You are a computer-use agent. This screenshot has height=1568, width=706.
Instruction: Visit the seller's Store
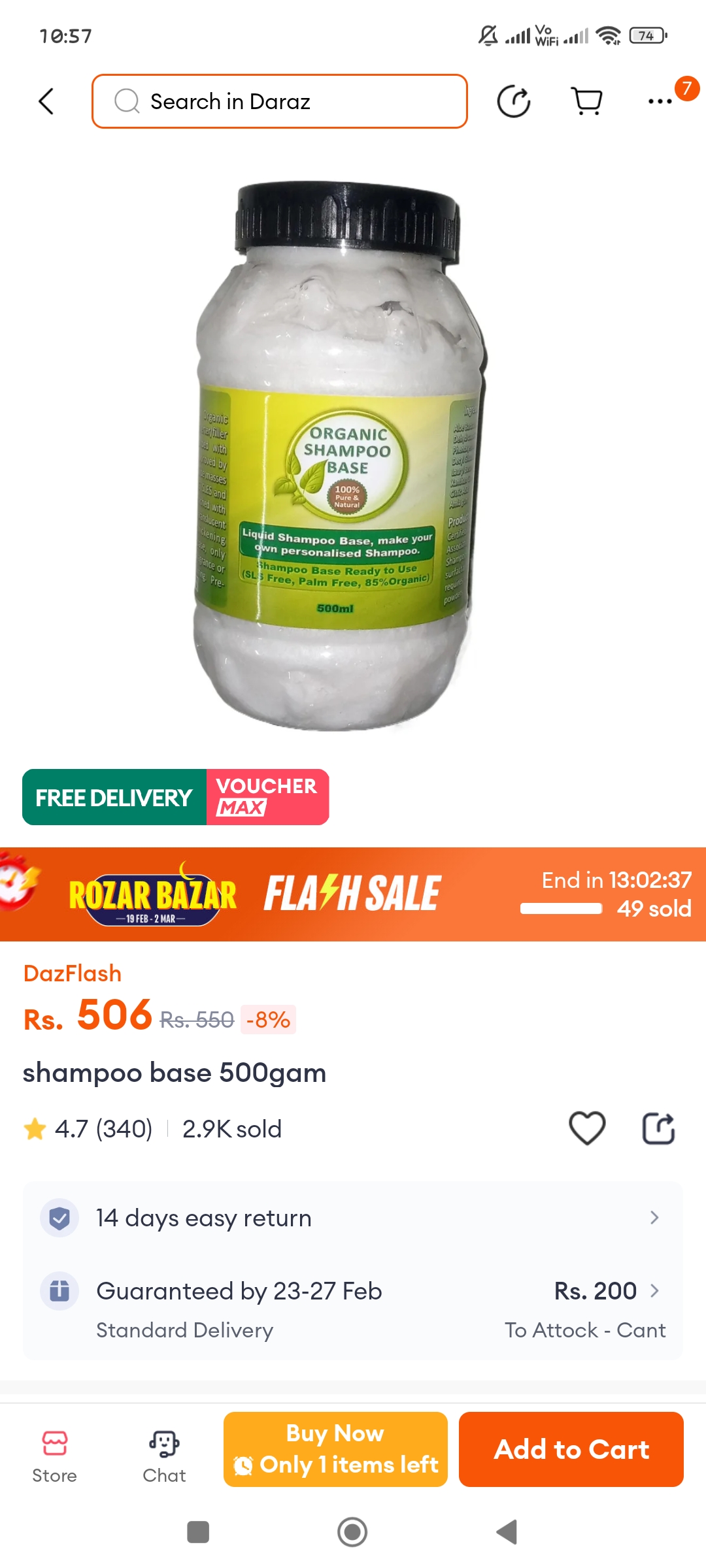55,1456
